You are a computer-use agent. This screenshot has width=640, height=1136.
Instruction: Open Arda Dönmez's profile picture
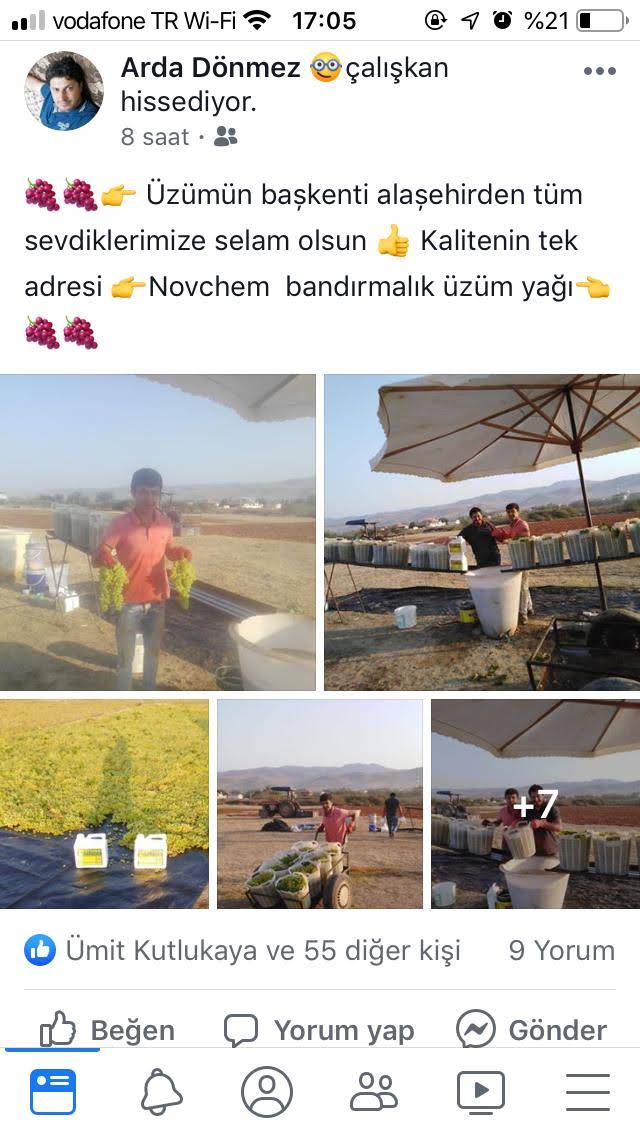click(64, 91)
